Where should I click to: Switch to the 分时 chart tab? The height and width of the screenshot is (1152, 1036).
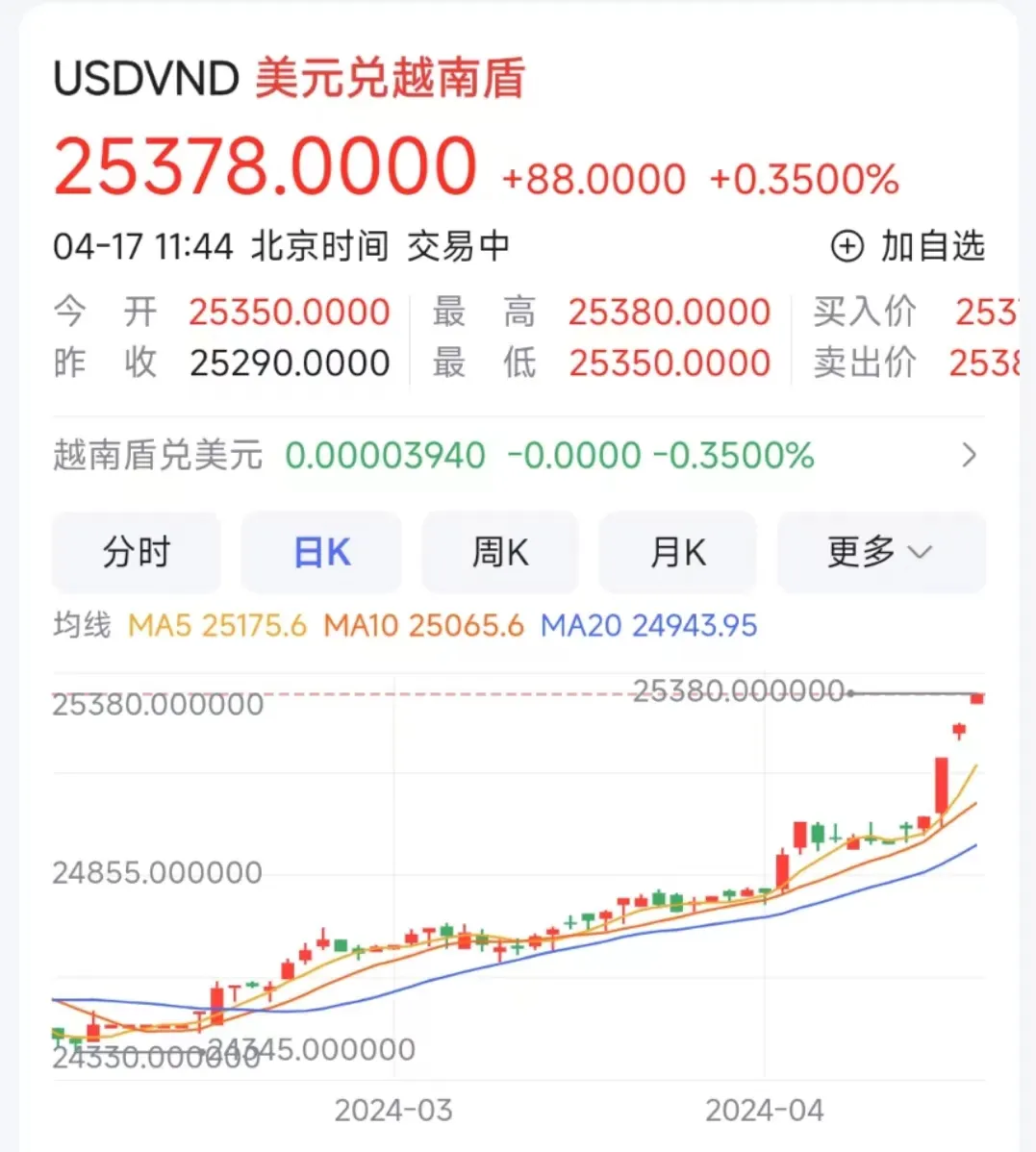[136, 553]
